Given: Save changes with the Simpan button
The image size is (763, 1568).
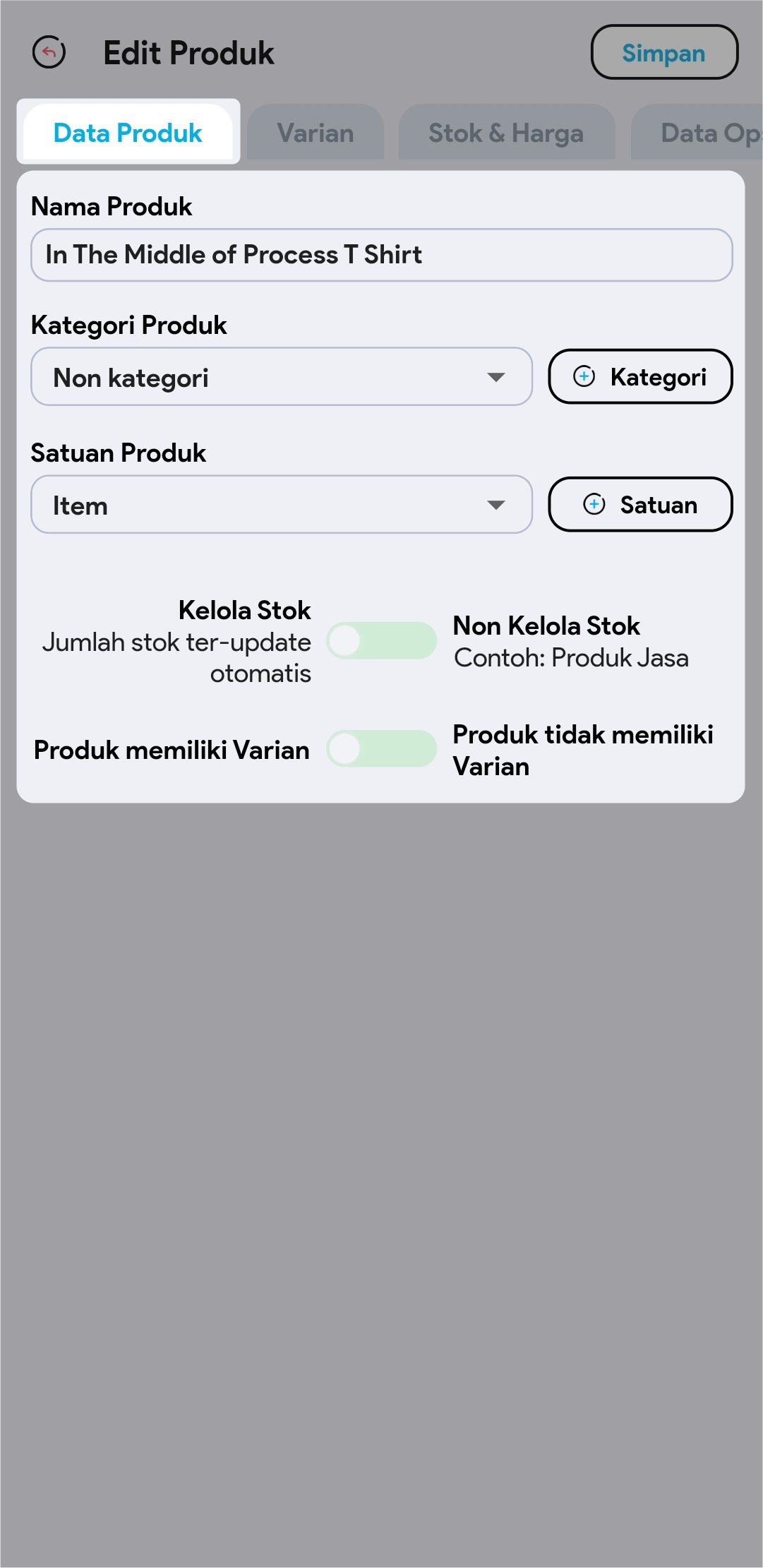Looking at the screenshot, I should 663,53.
